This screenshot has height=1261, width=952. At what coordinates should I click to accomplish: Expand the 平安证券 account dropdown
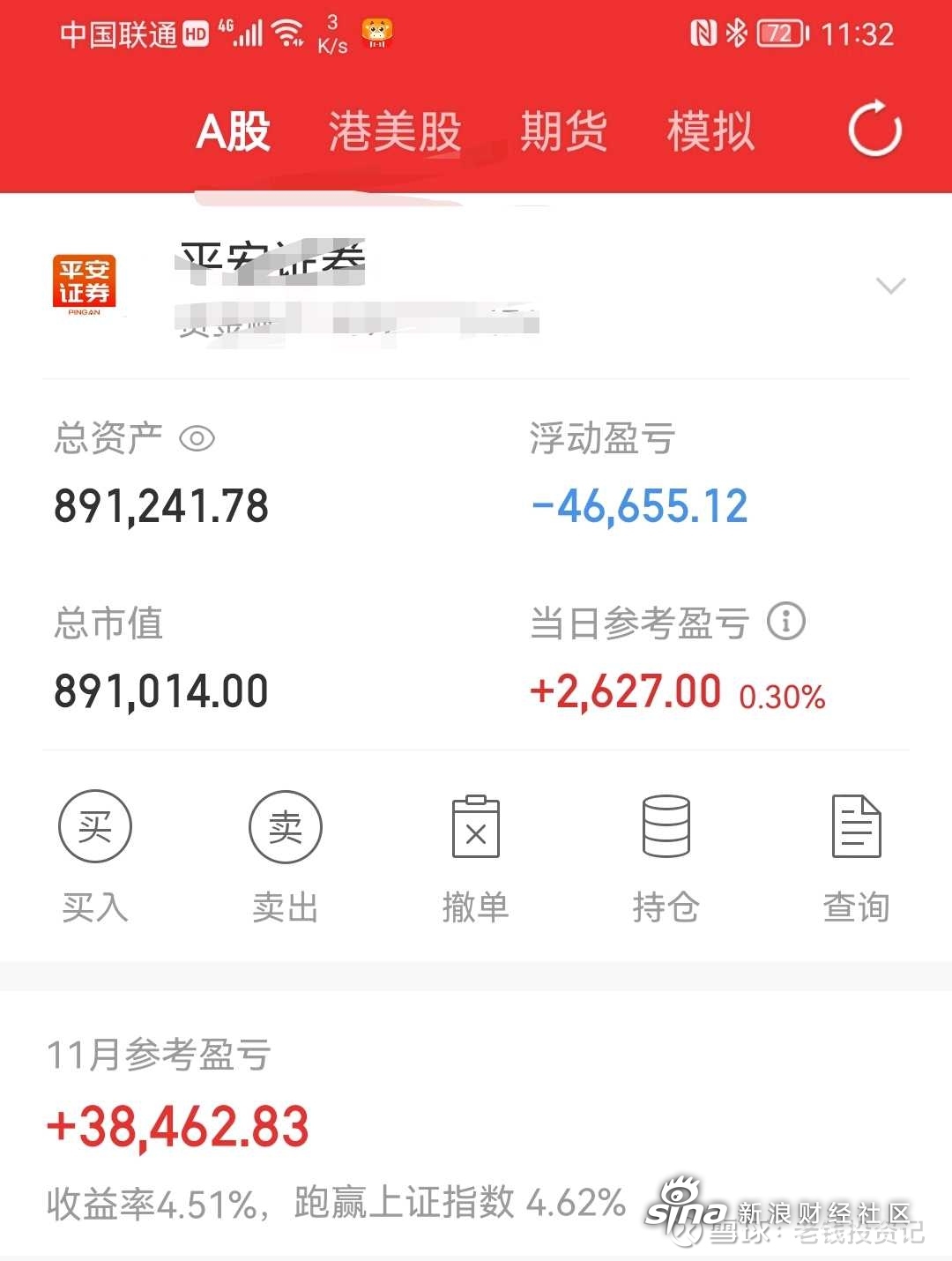click(x=890, y=286)
